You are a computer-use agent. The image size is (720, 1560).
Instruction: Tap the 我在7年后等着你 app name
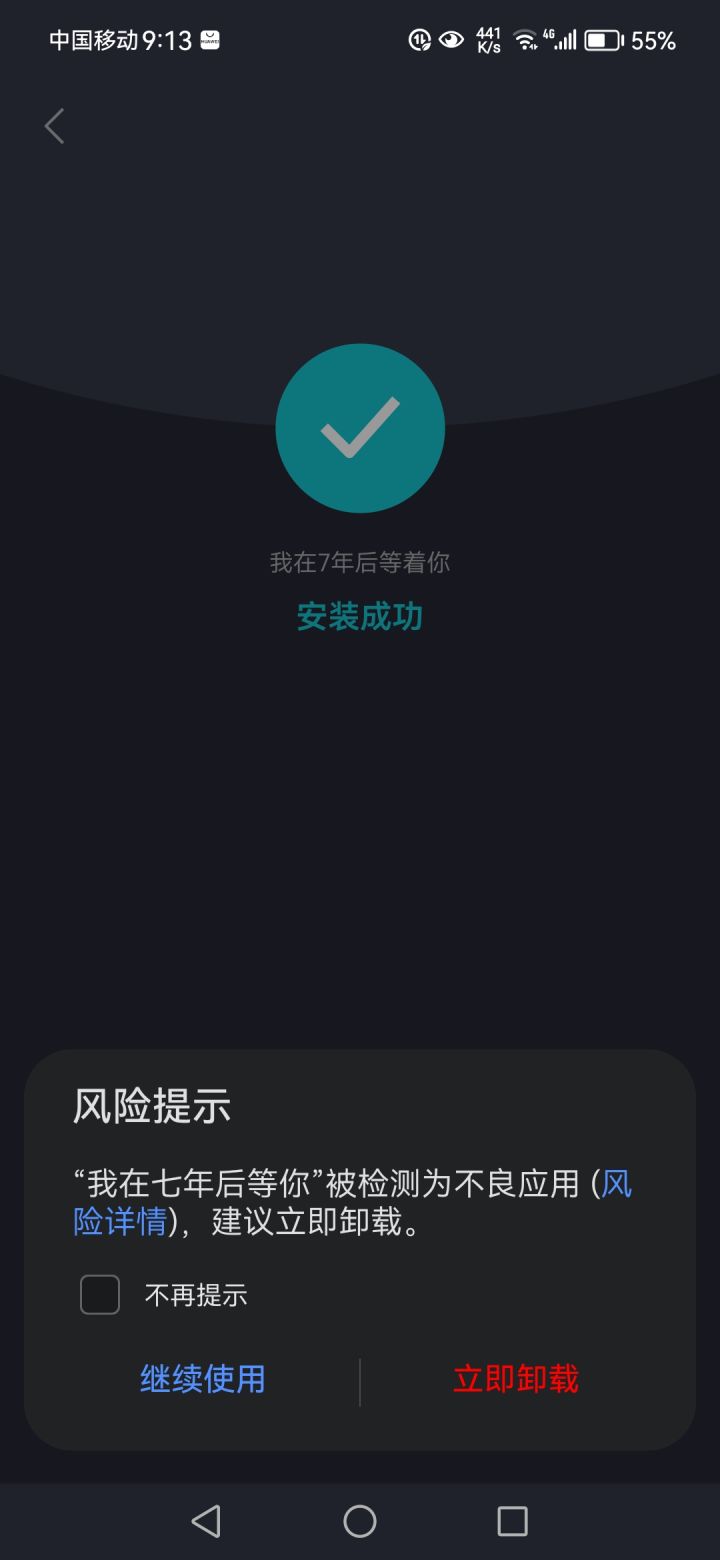click(360, 562)
